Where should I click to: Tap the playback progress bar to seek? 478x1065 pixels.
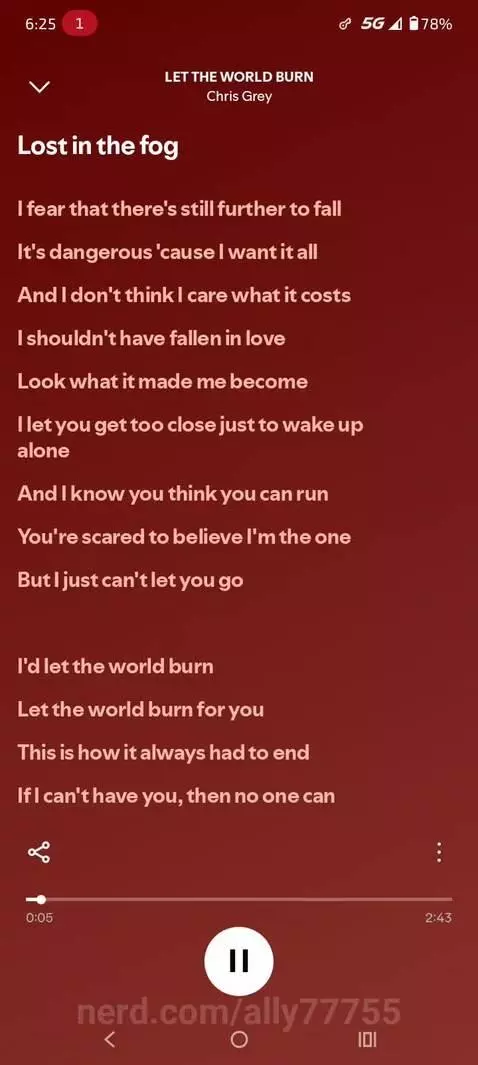point(239,899)
